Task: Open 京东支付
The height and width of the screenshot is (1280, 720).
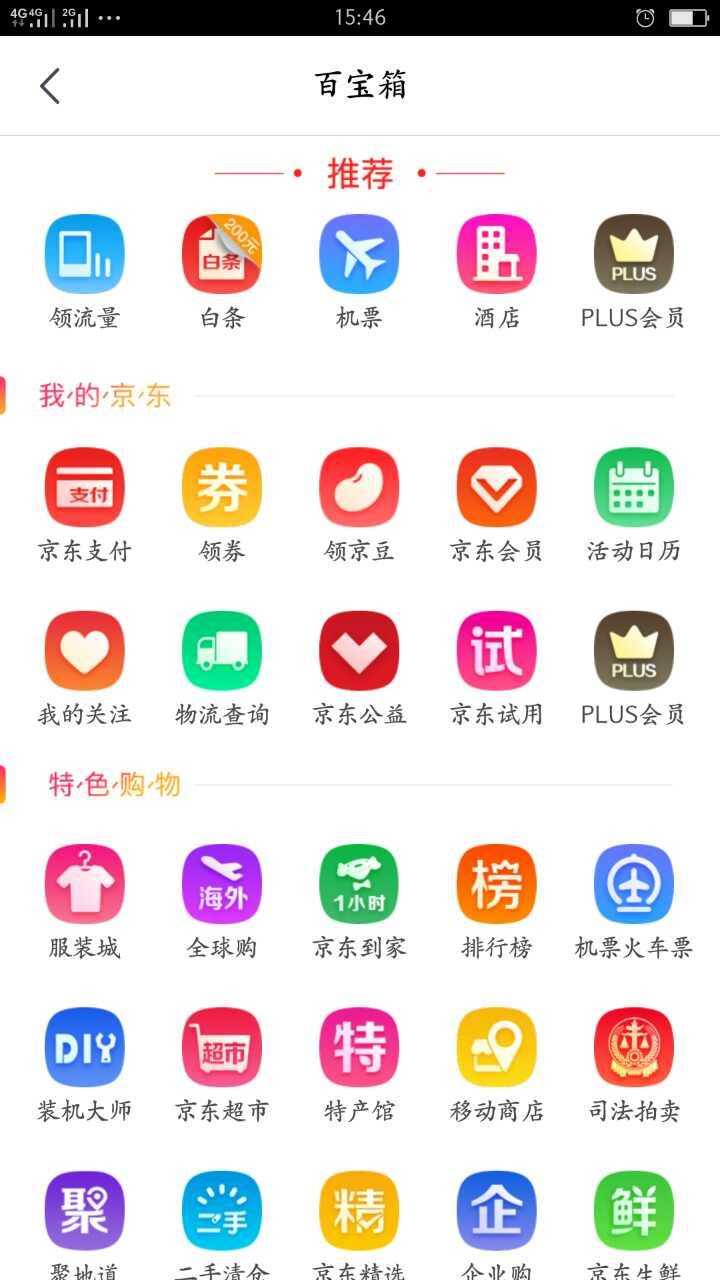Action: click(84, 487)
